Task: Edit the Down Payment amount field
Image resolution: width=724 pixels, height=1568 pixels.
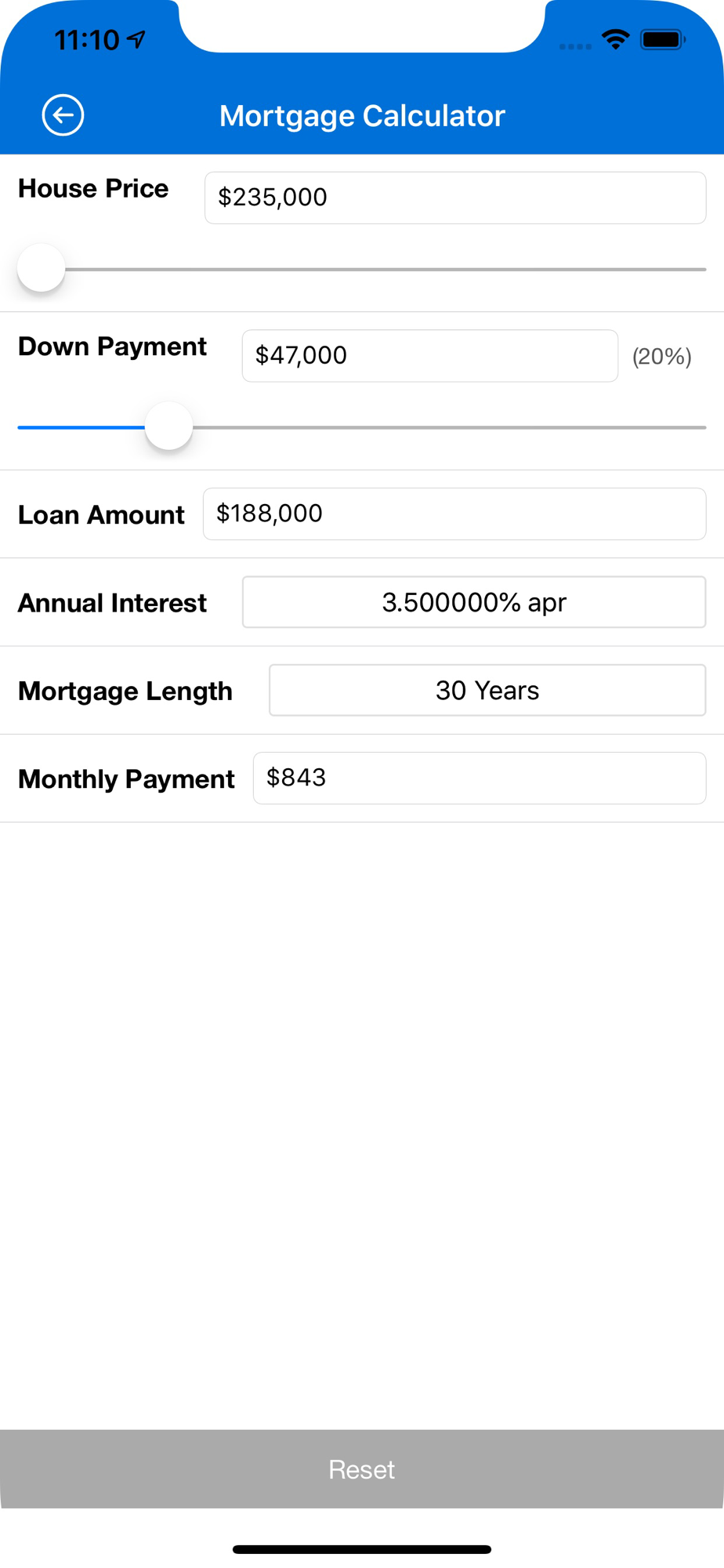Action: tap(429, 356)
